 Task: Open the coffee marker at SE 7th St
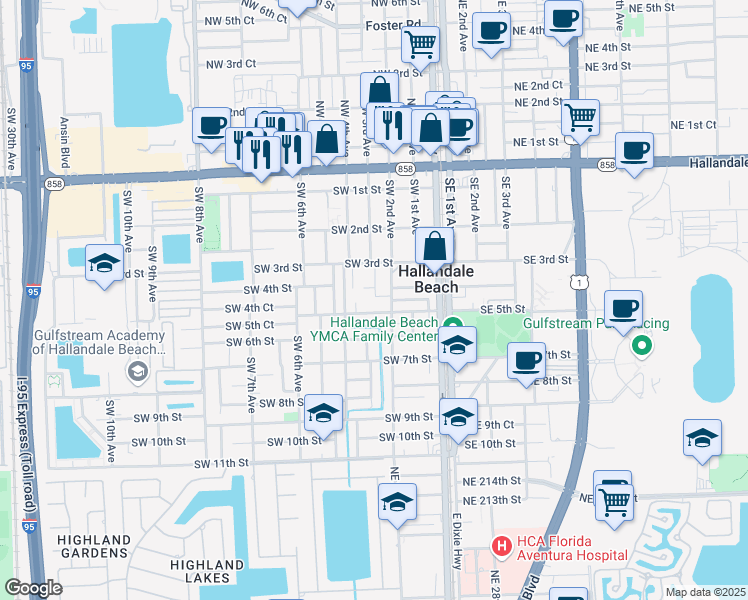point(526,360)
